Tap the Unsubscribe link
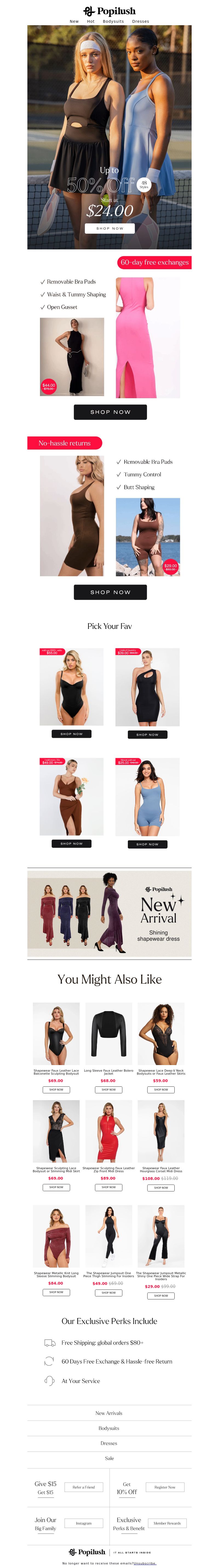The height and width of the screenshot is (1568, 219). pyautogui.click(x=145, y=1563)
